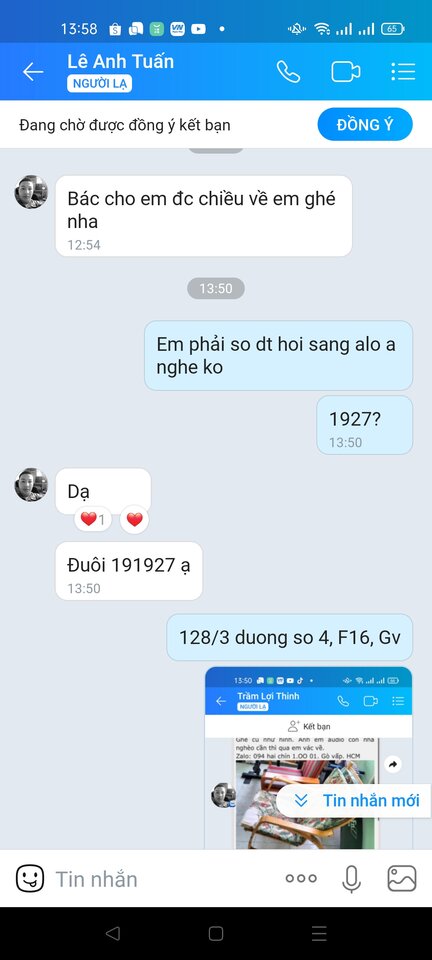The width and height of the screenshot is (432, 960).
Task: Open Lê Anh Tuấn's profile from header name
Action: click(x=121, y=61)
